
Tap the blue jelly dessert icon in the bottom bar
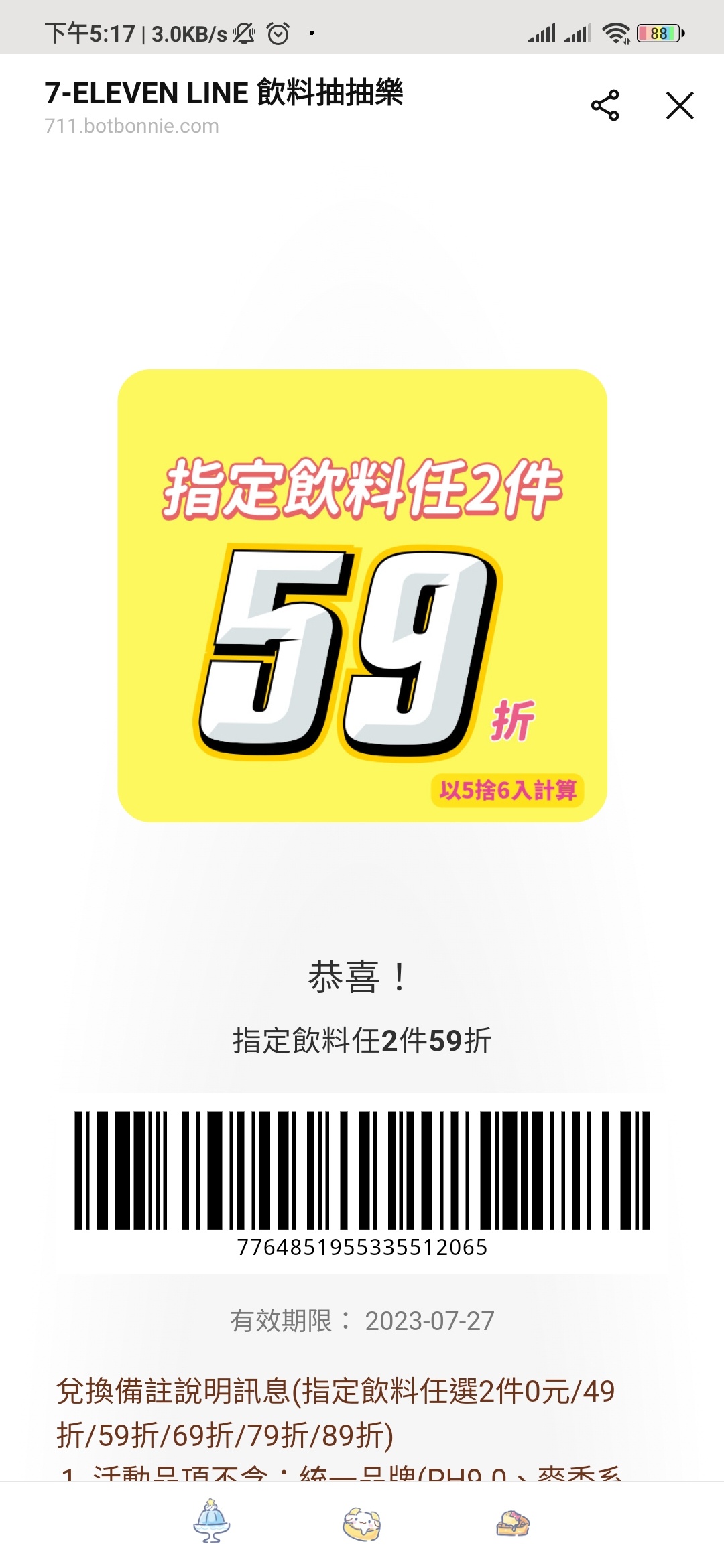point(212,1522)
